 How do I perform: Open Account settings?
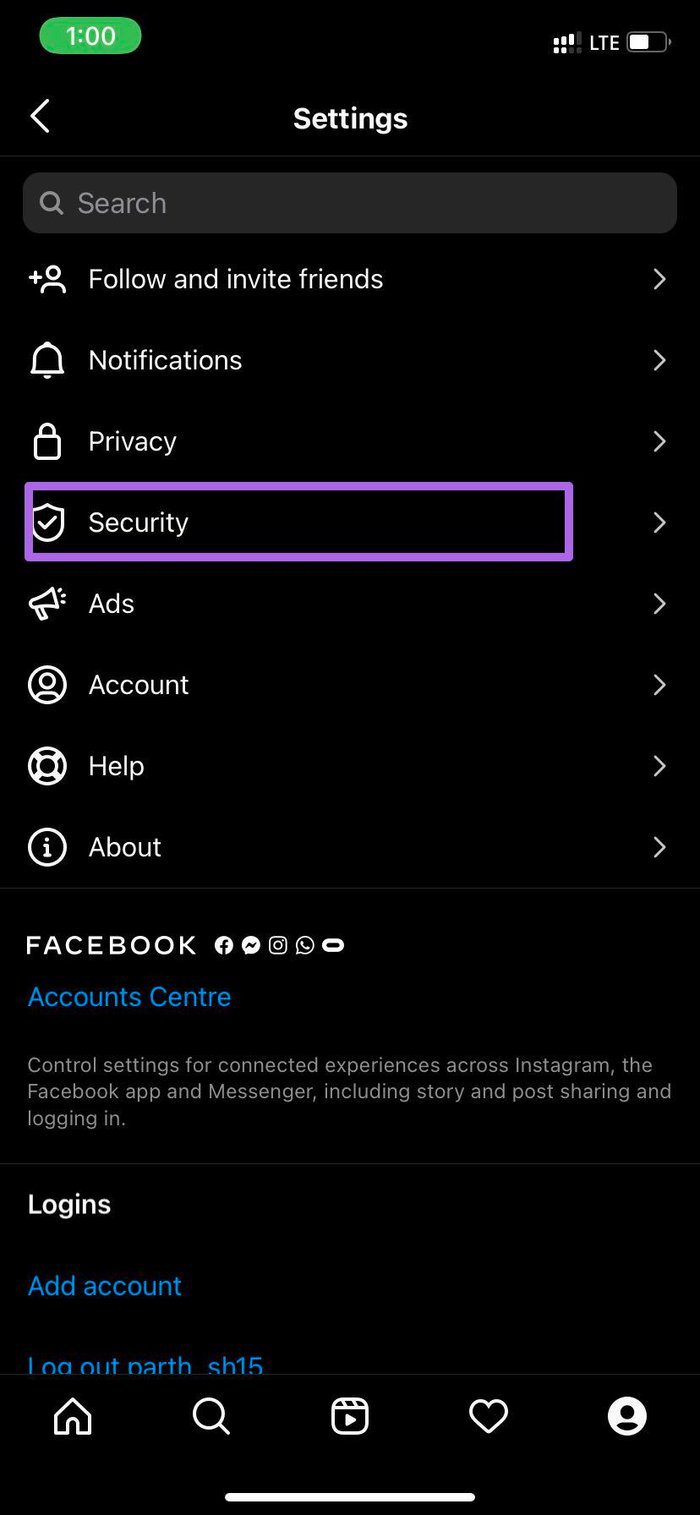[x=350, y=684]
